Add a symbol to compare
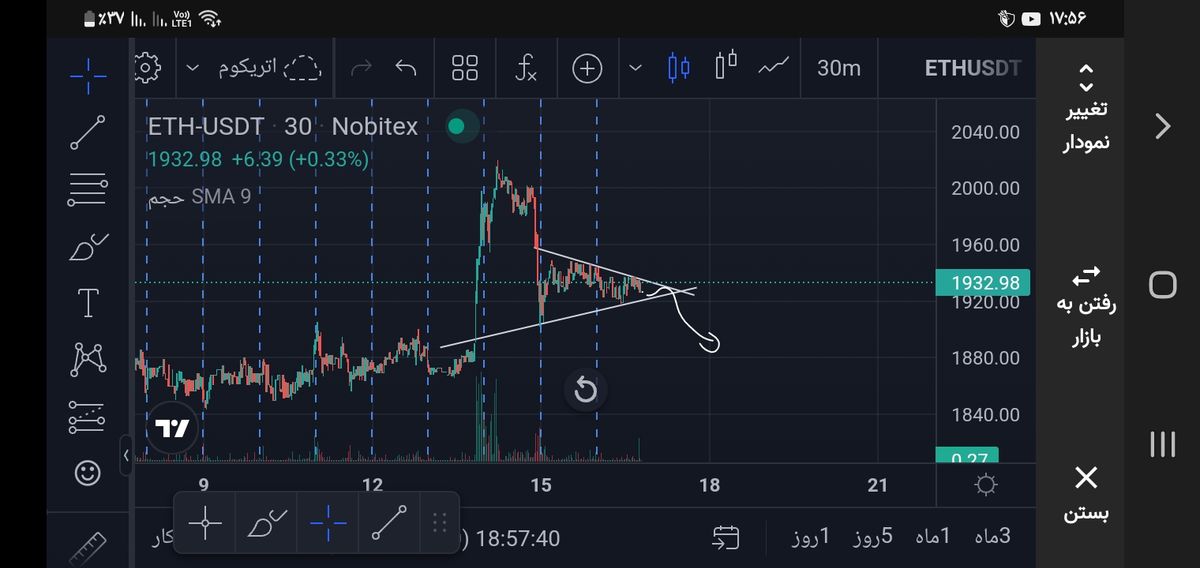The width and height of the screenshot is (1200, 568). 587,68
